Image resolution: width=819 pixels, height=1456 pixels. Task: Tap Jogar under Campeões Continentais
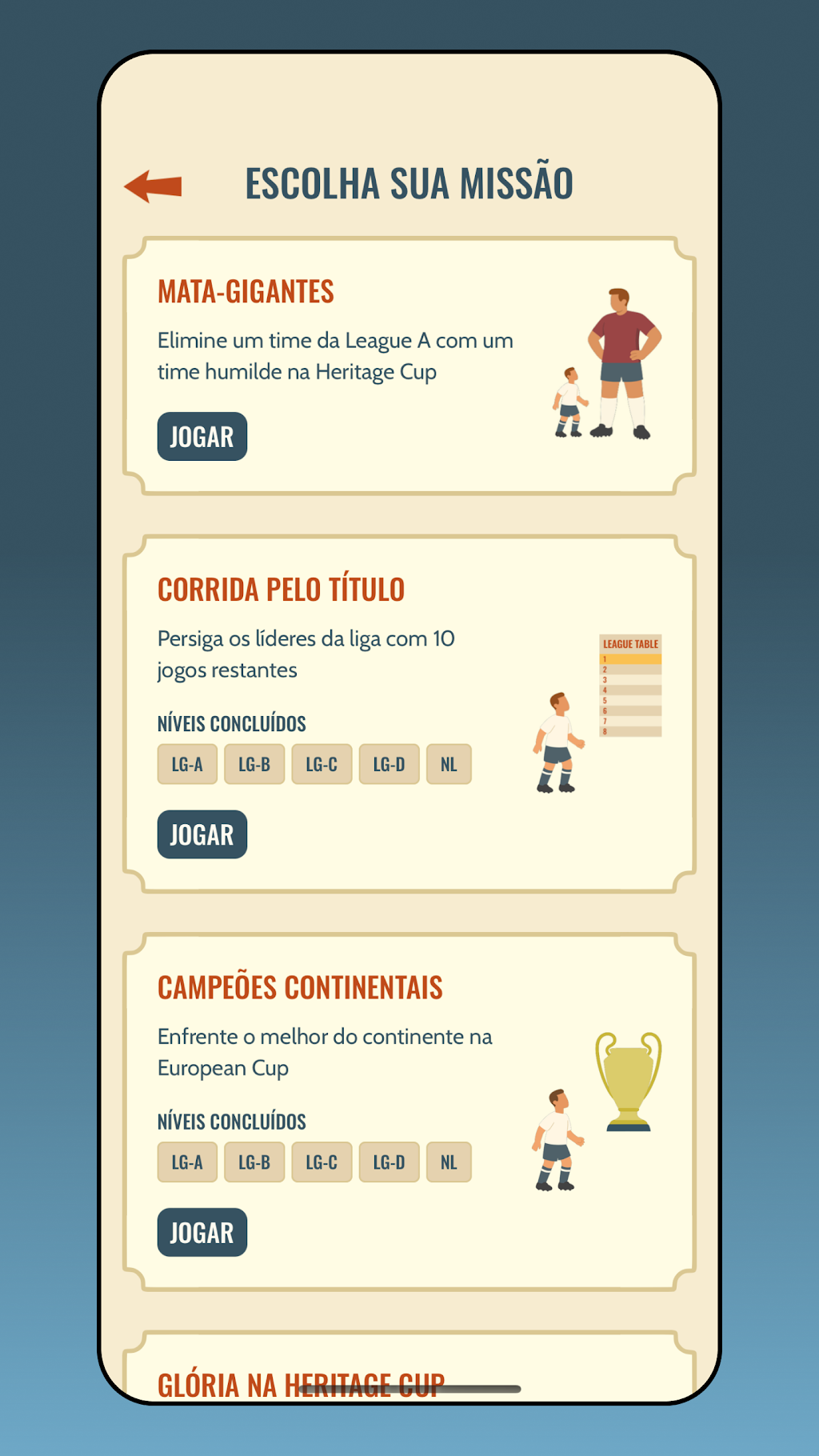pos(202,1232)
